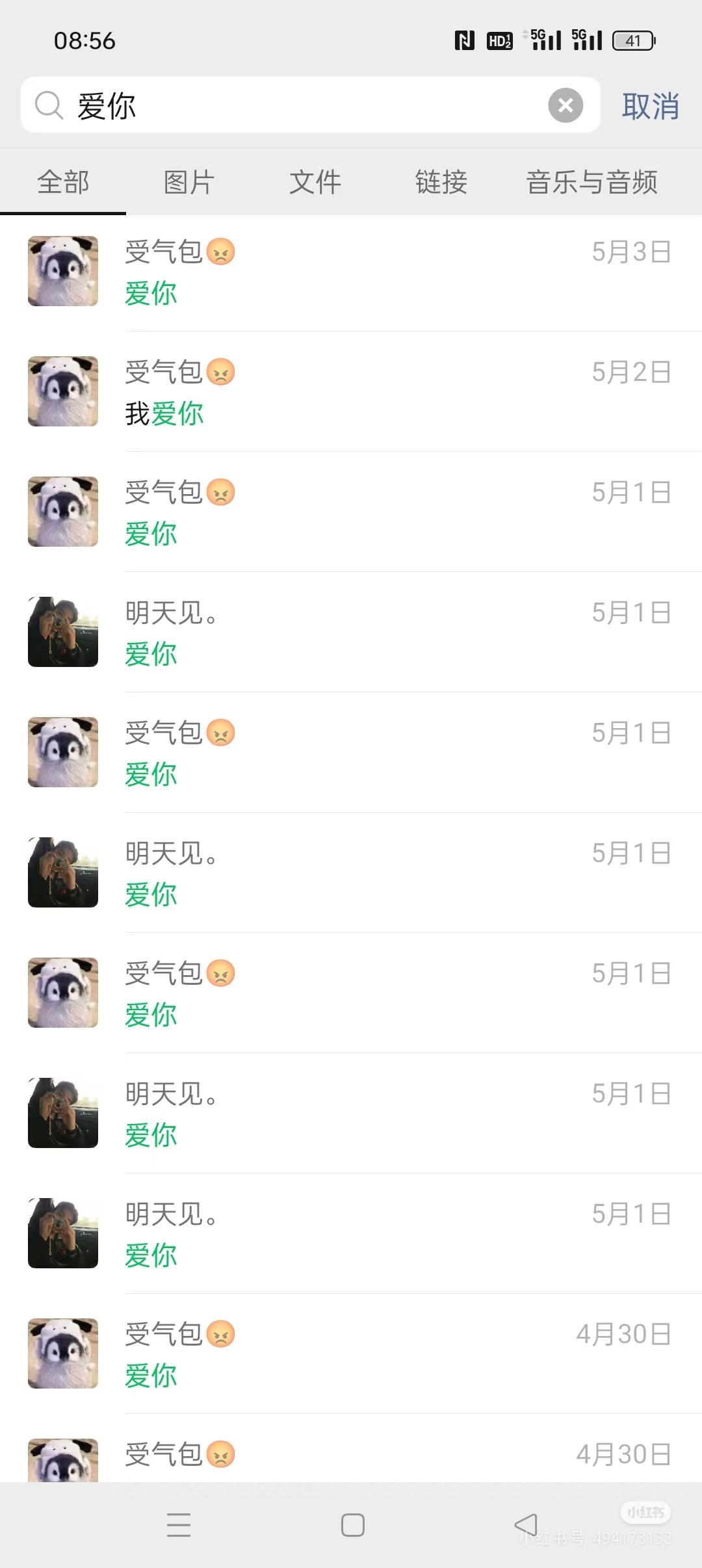702x1568 pixels.
Task: Tap 取消 to cancel the search
Action: (x=651, y=105)
